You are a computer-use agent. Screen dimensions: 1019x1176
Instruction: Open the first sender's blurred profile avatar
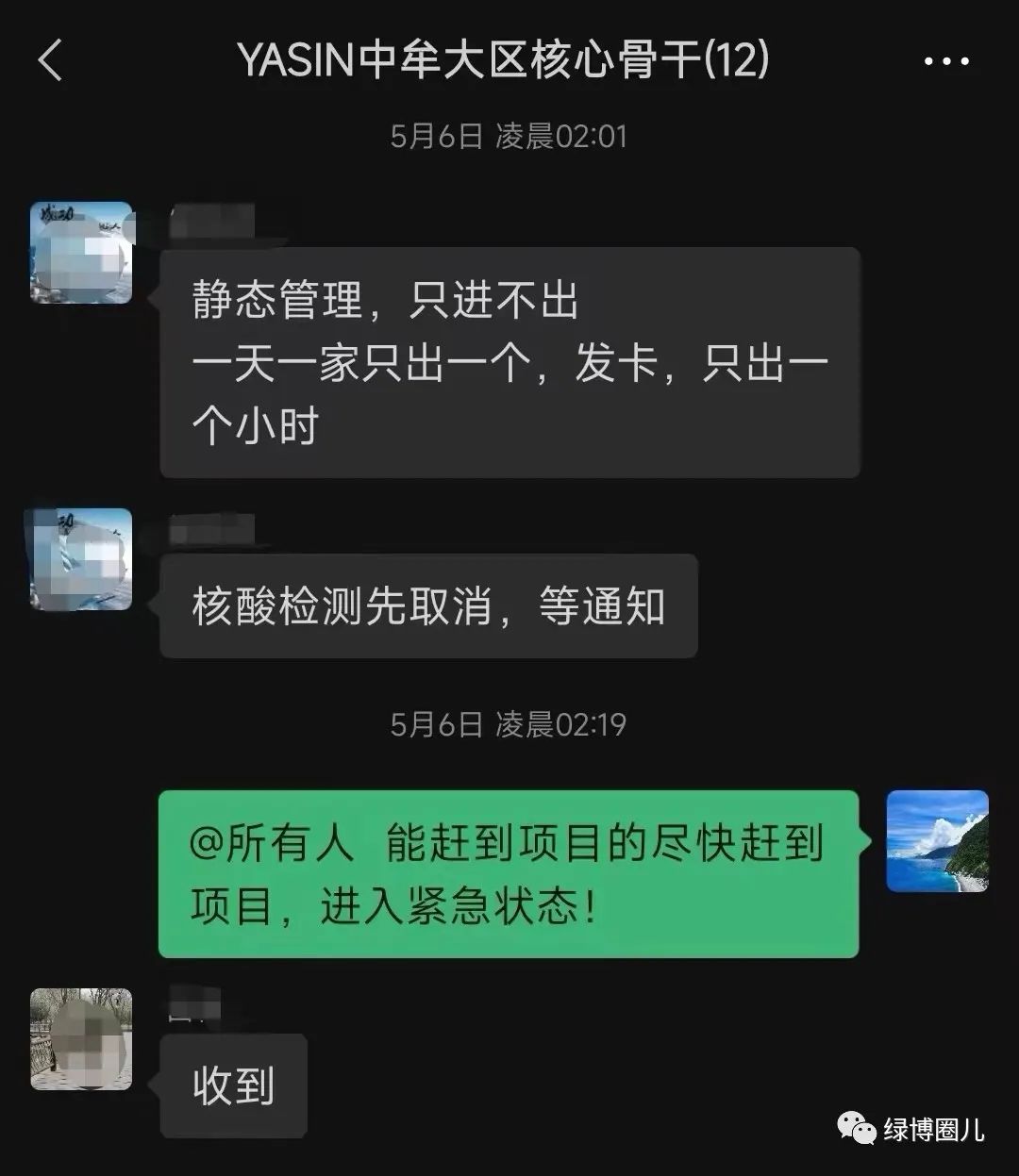(x=80, y=253)
